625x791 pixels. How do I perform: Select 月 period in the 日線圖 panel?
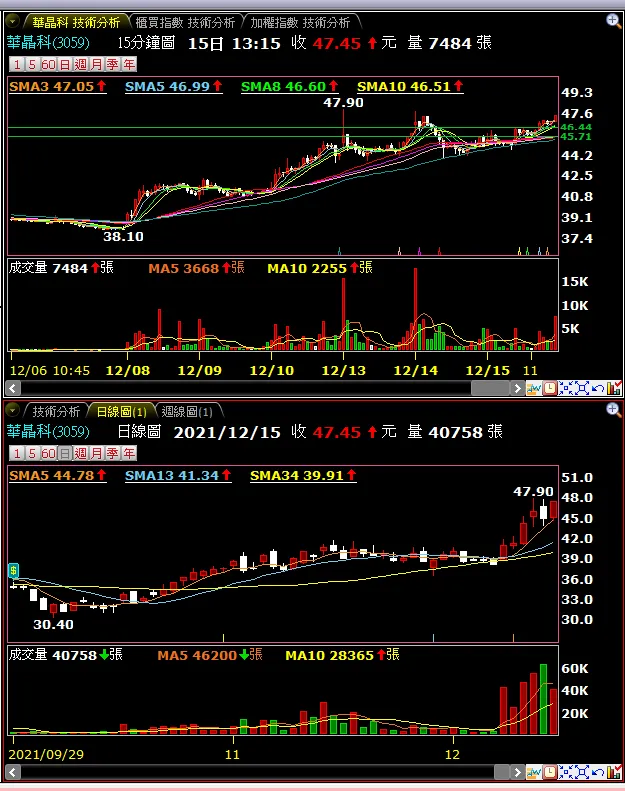point(96,453)
